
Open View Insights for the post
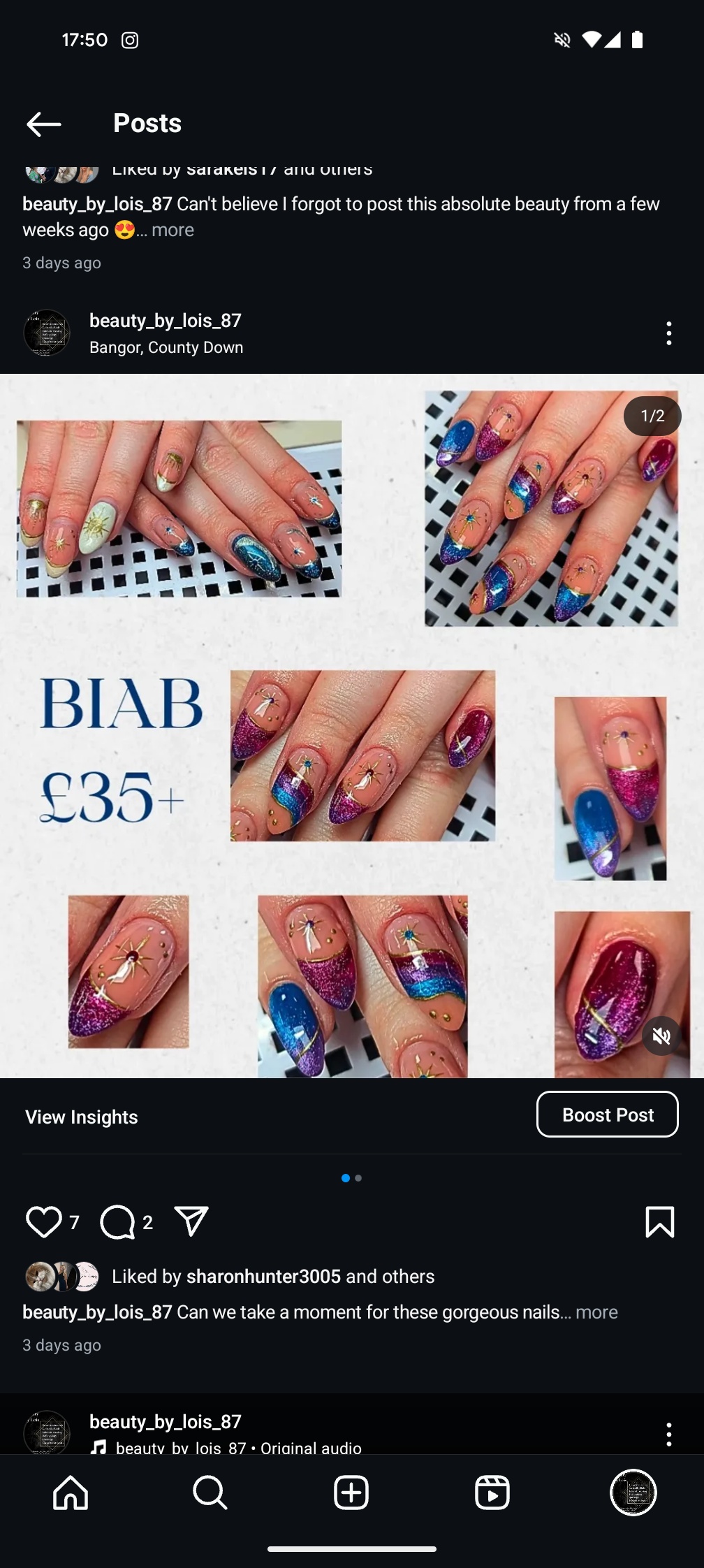coord(82,1117)
